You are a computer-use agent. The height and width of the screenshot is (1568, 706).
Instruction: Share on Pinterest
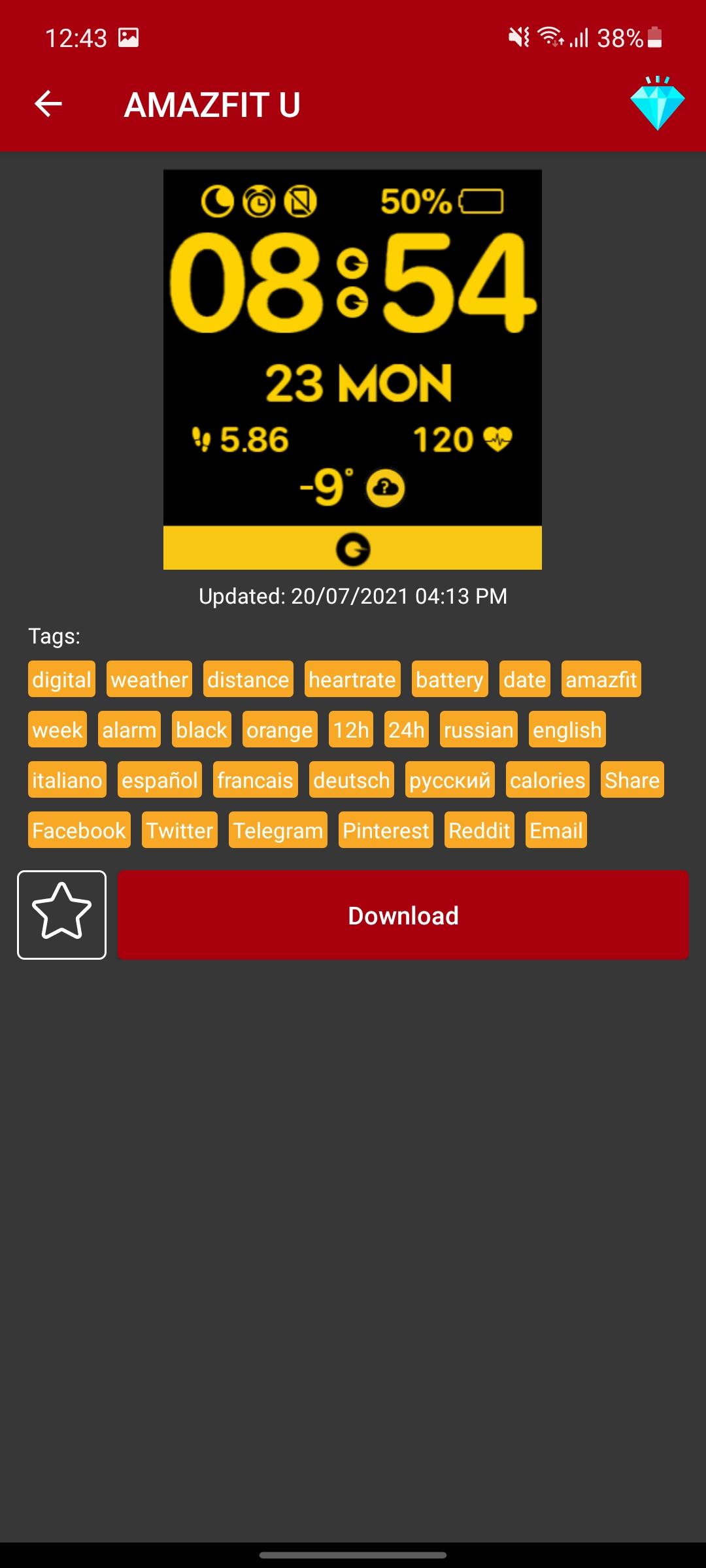click(386, 830)
